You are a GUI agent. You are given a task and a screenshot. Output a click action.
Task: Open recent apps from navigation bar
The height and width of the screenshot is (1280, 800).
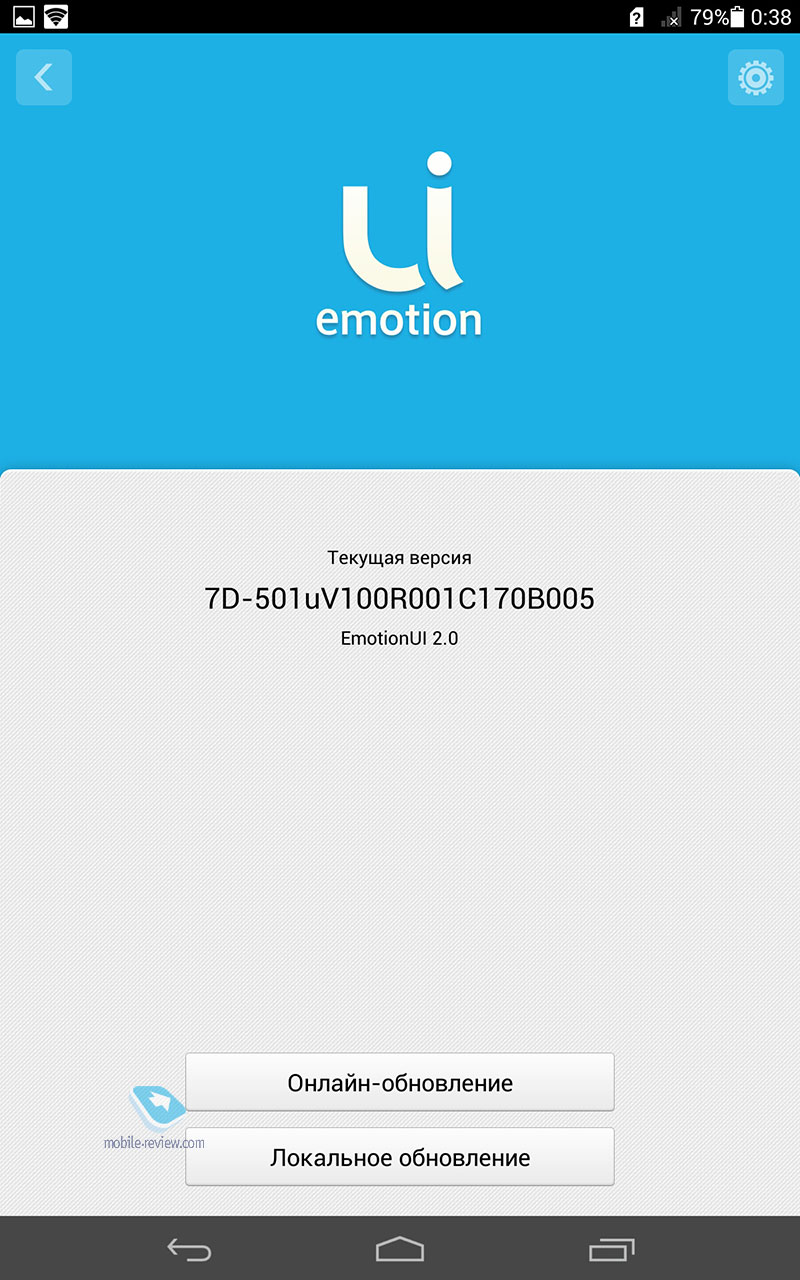[611, 1248]
